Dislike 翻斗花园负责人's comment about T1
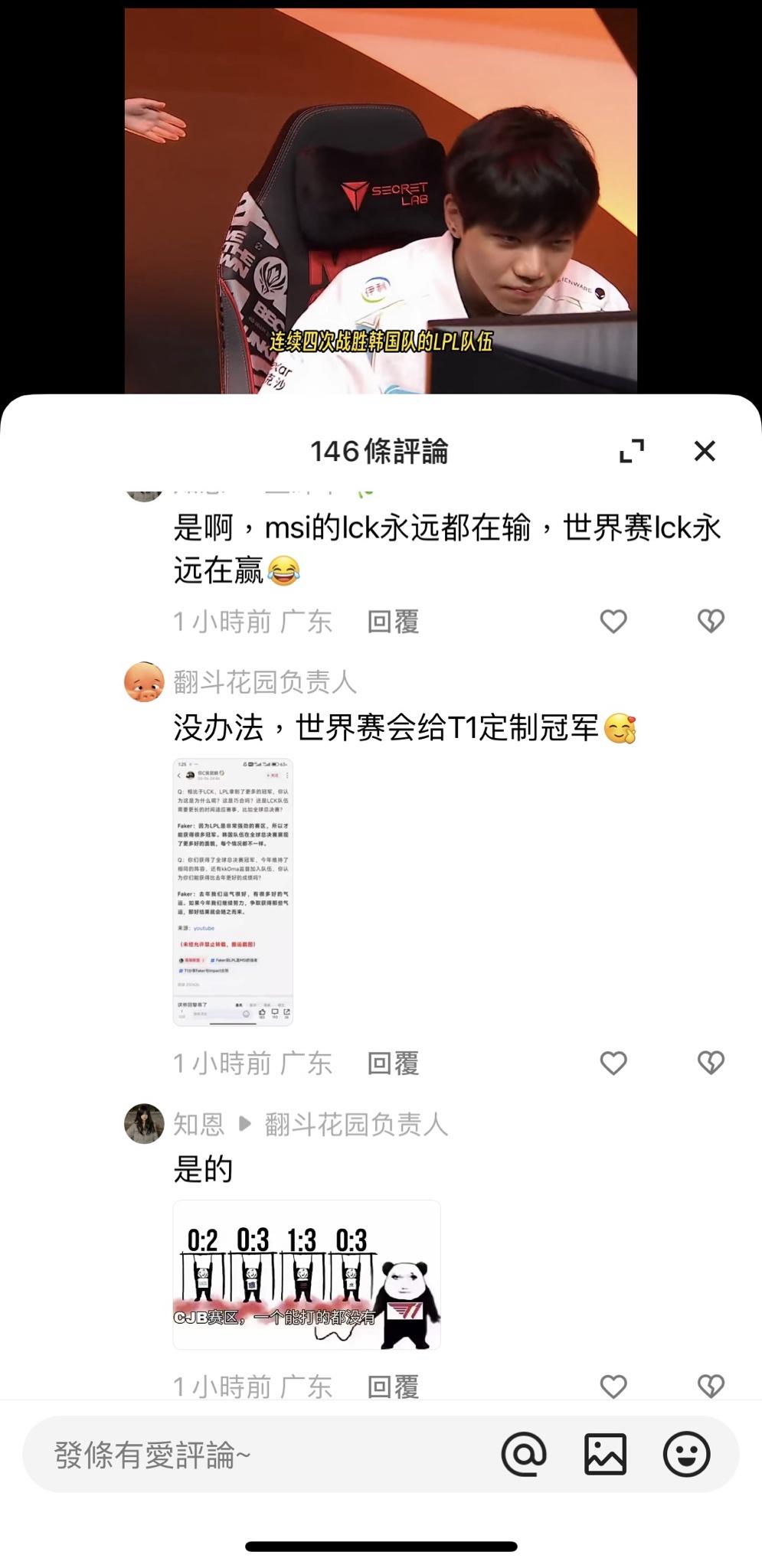 coord(711,1063)
